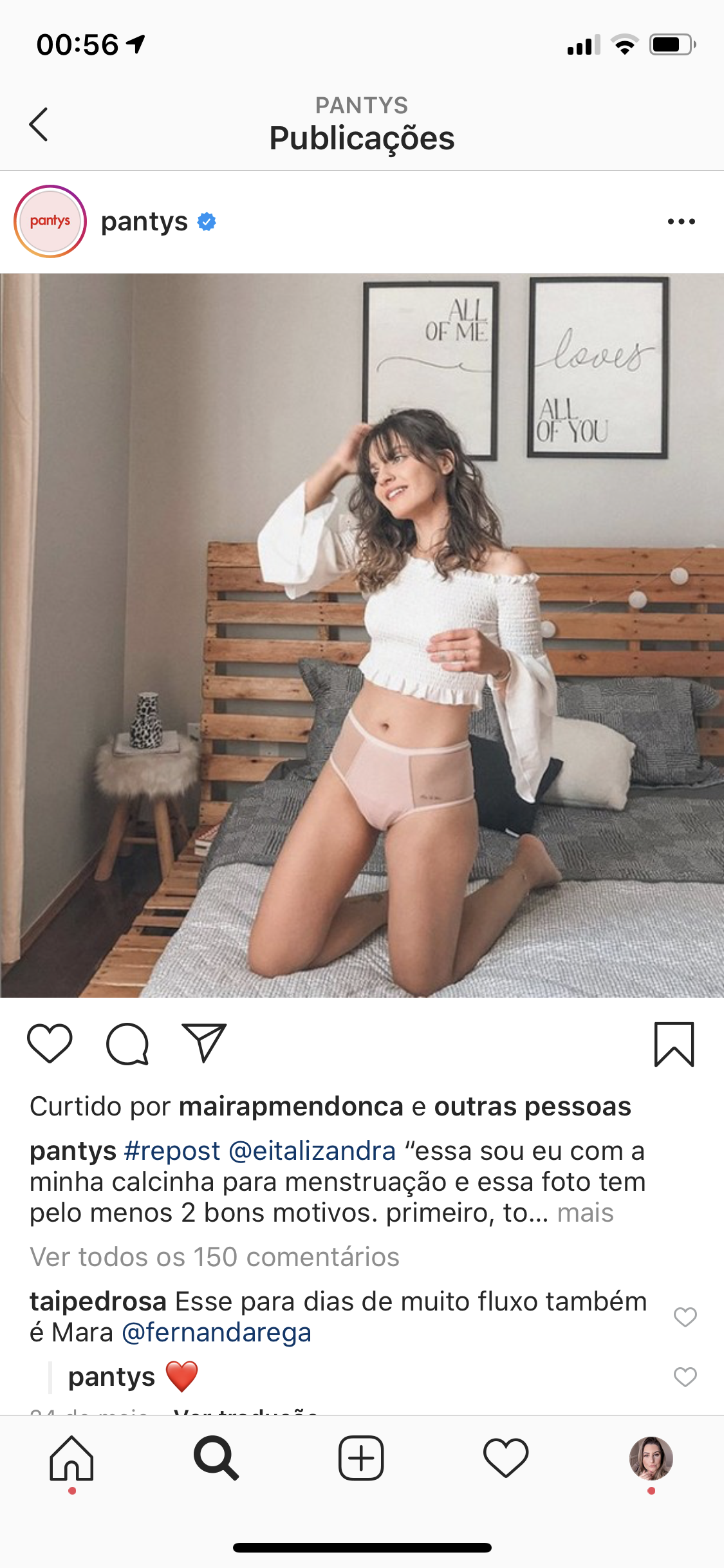Open the pantys profile username
Image resolution: width=724 pixels, height=1568 pixels.
point(144,221)
